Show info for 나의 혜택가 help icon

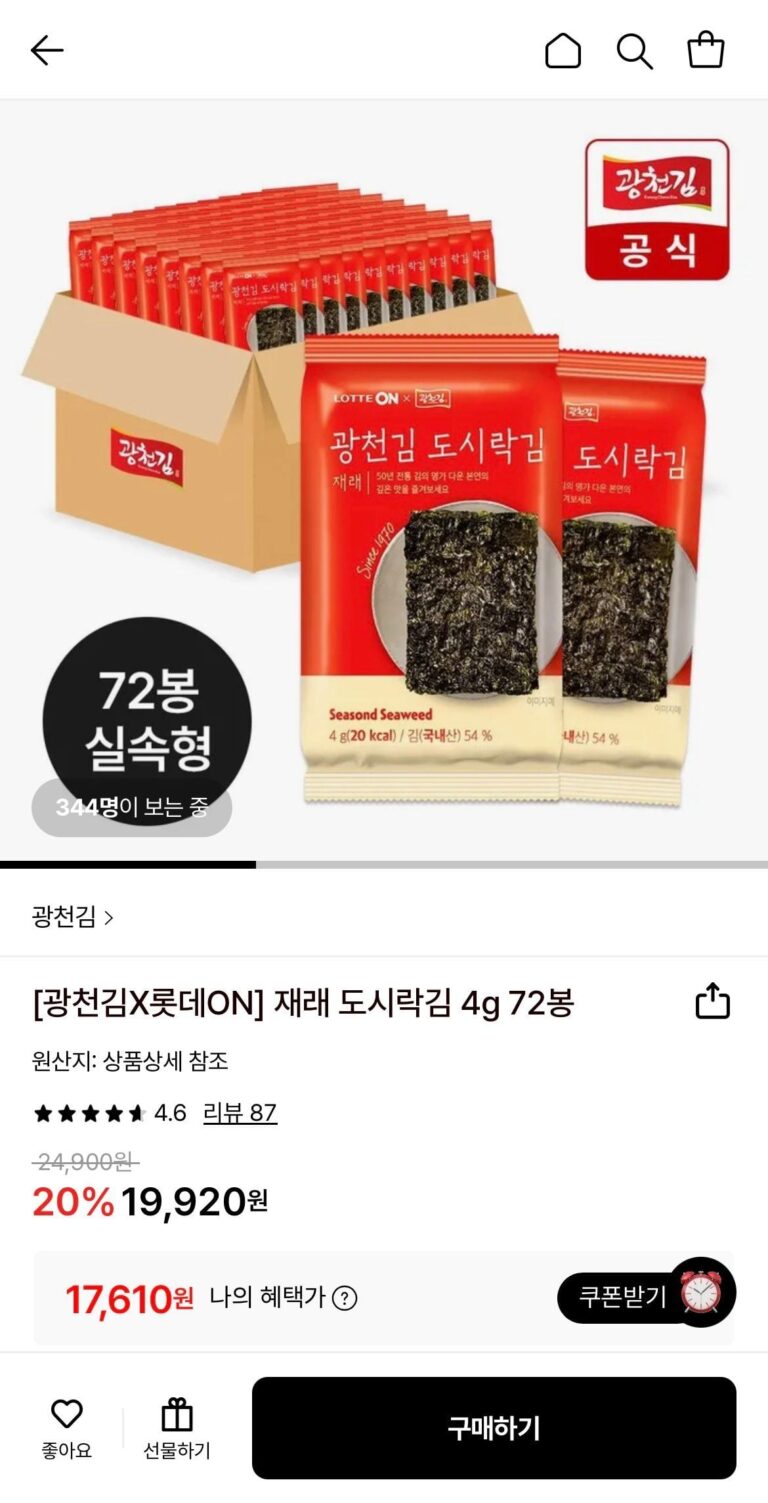[x=344, y=1298]
